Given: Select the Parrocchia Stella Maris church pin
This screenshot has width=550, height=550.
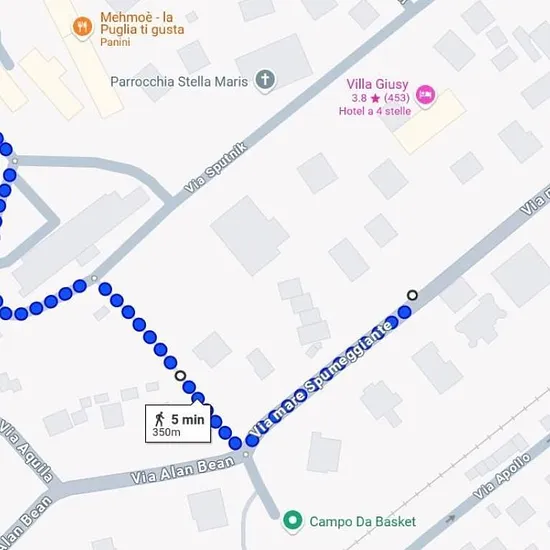Looking at the screenshot, I should pyautogui.click(x=265, y=81).
